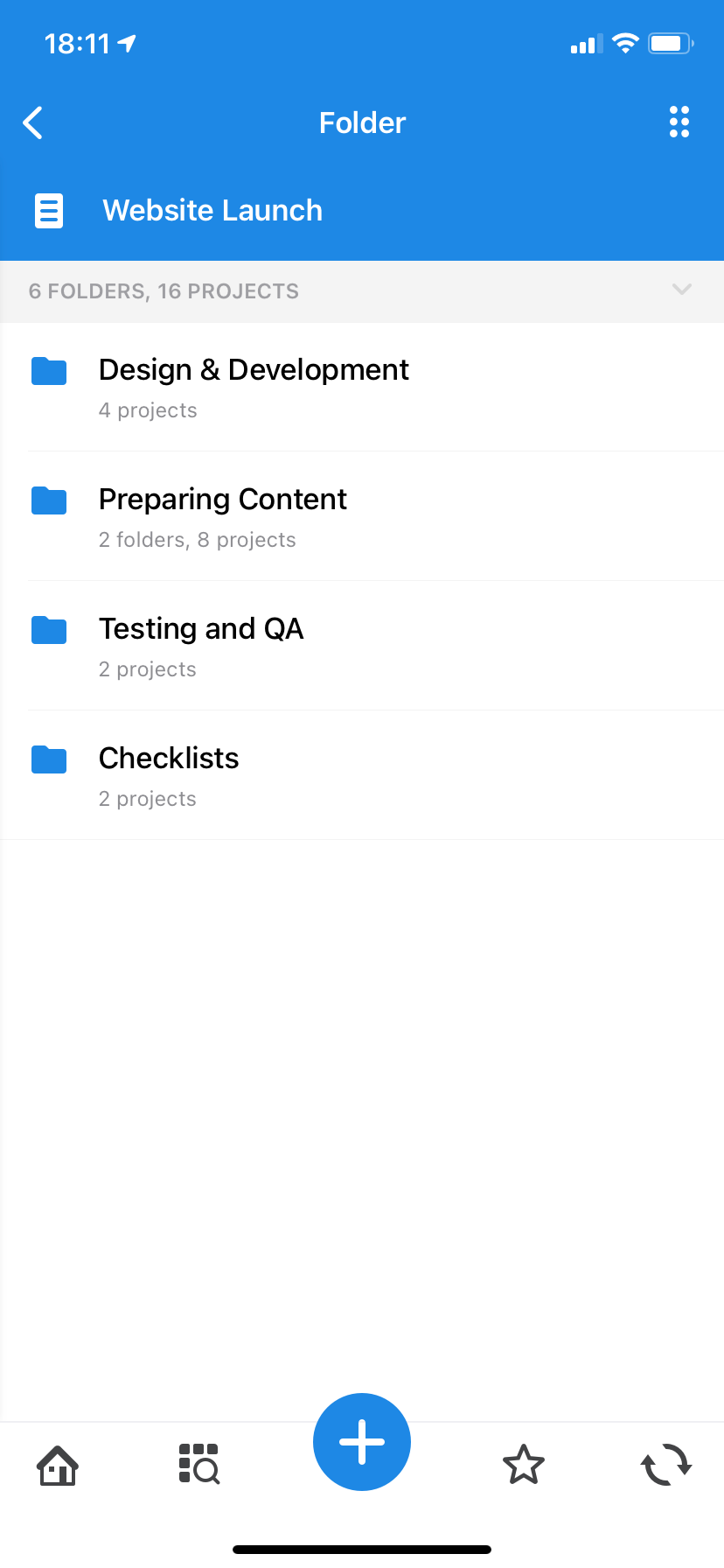Expand the folders and projects summary chevron
724x1568 pixels.
pos(681,290)
